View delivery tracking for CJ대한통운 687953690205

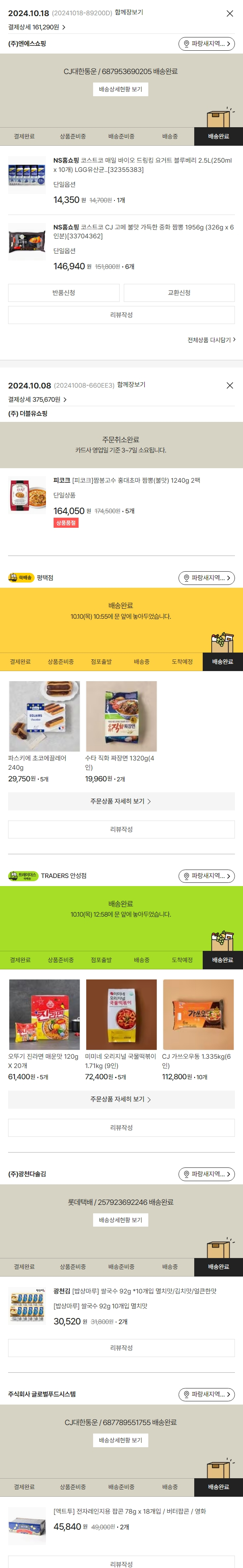coord(120,89)
